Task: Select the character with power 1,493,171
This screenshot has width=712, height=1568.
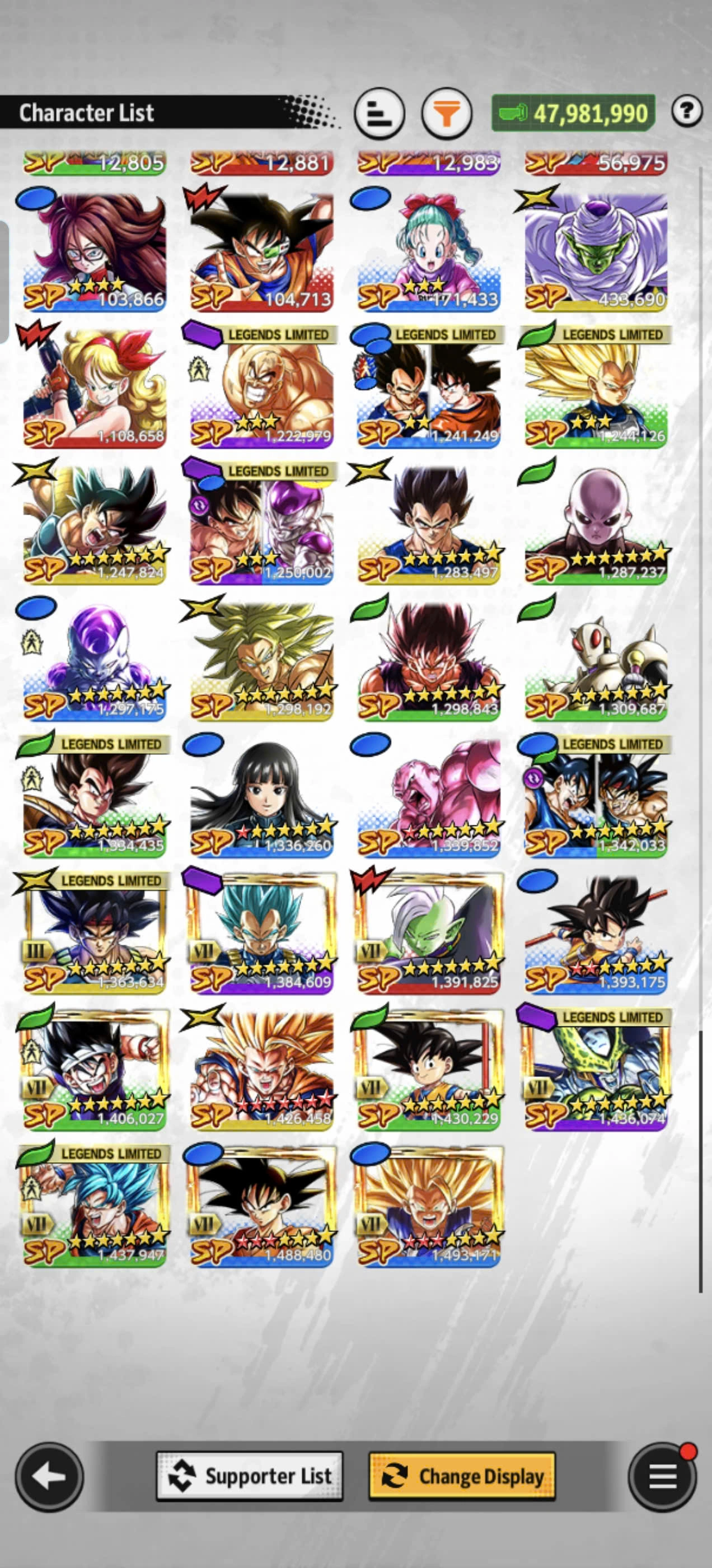Action: click(x=428, y=1206)
